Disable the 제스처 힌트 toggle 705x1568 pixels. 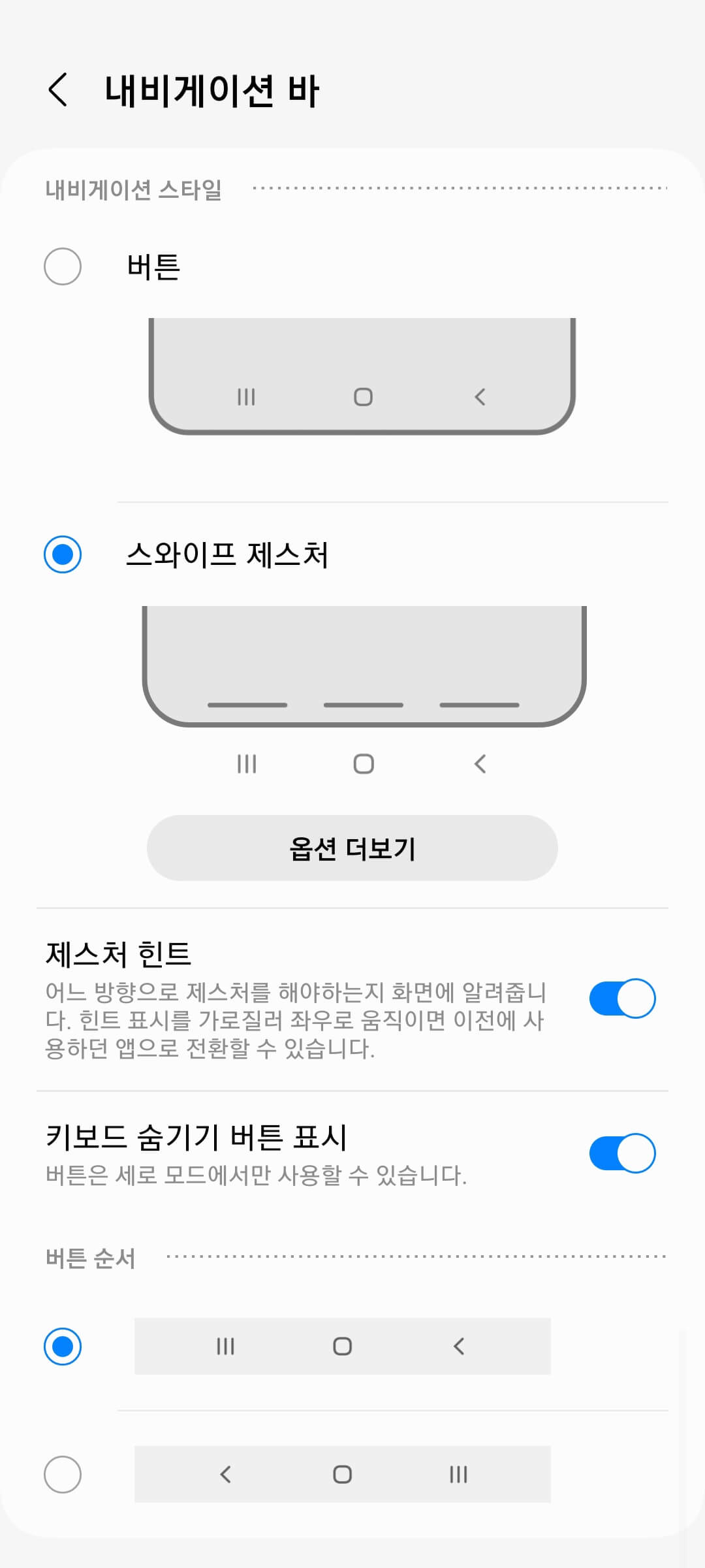point(623,998)
